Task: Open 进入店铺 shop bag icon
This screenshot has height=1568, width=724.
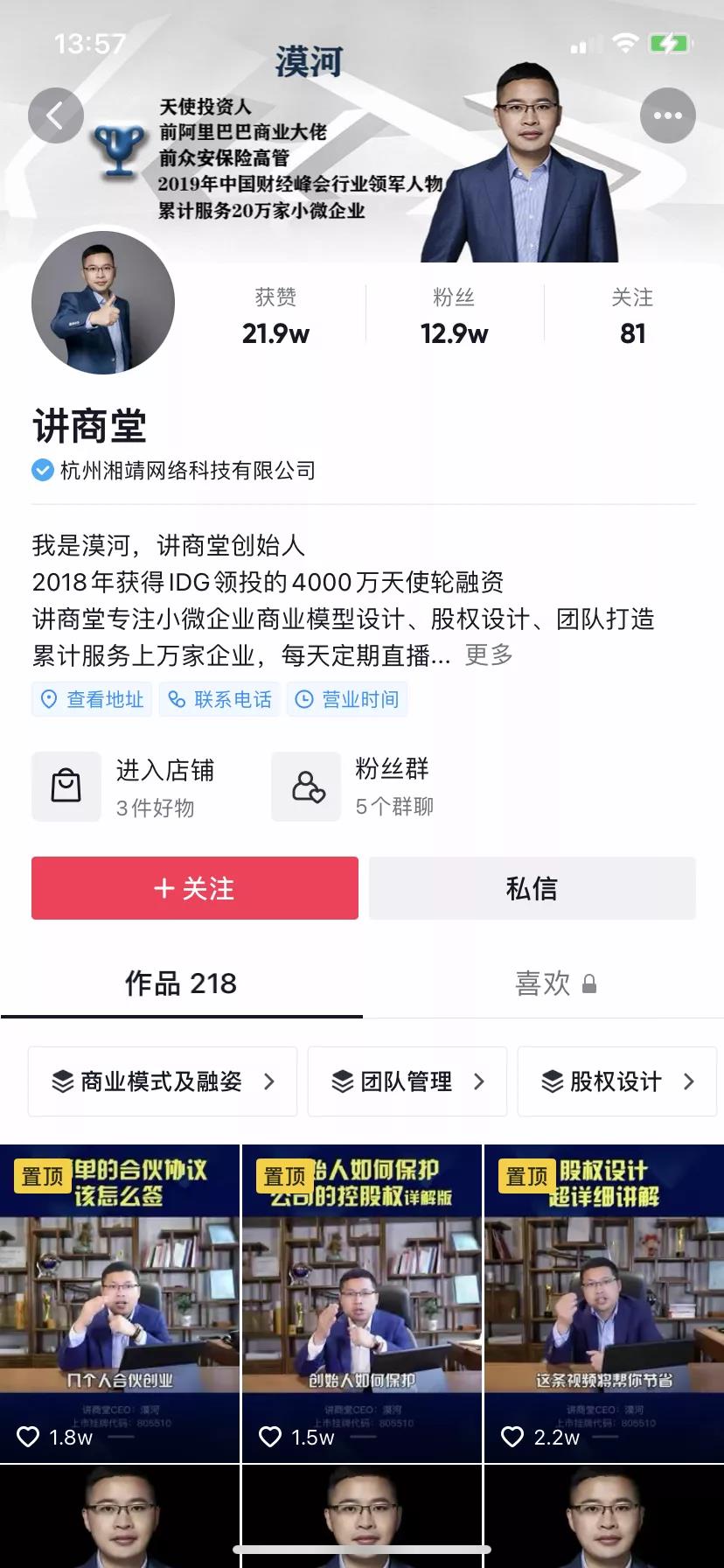Action: point(66,786)
